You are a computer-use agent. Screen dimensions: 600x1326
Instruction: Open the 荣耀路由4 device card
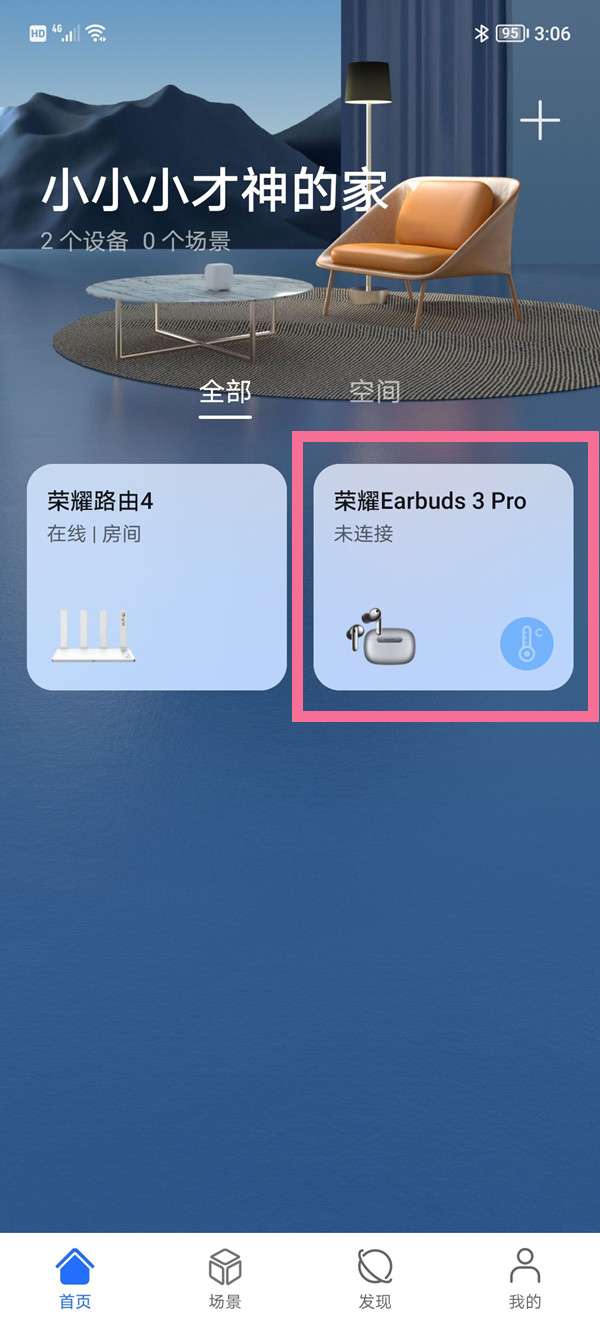coord(157,577)
